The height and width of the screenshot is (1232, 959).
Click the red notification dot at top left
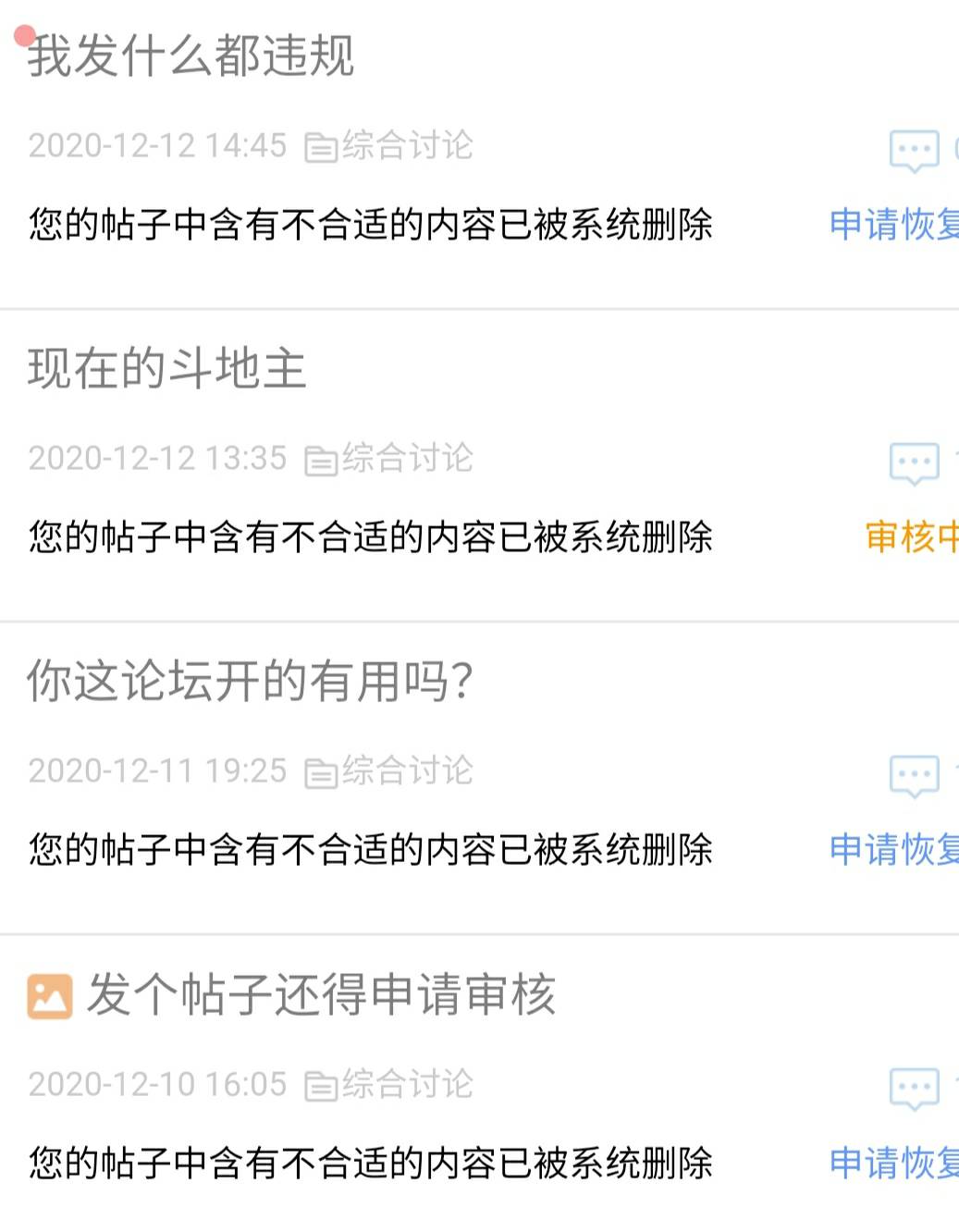(x=23, y=37)
